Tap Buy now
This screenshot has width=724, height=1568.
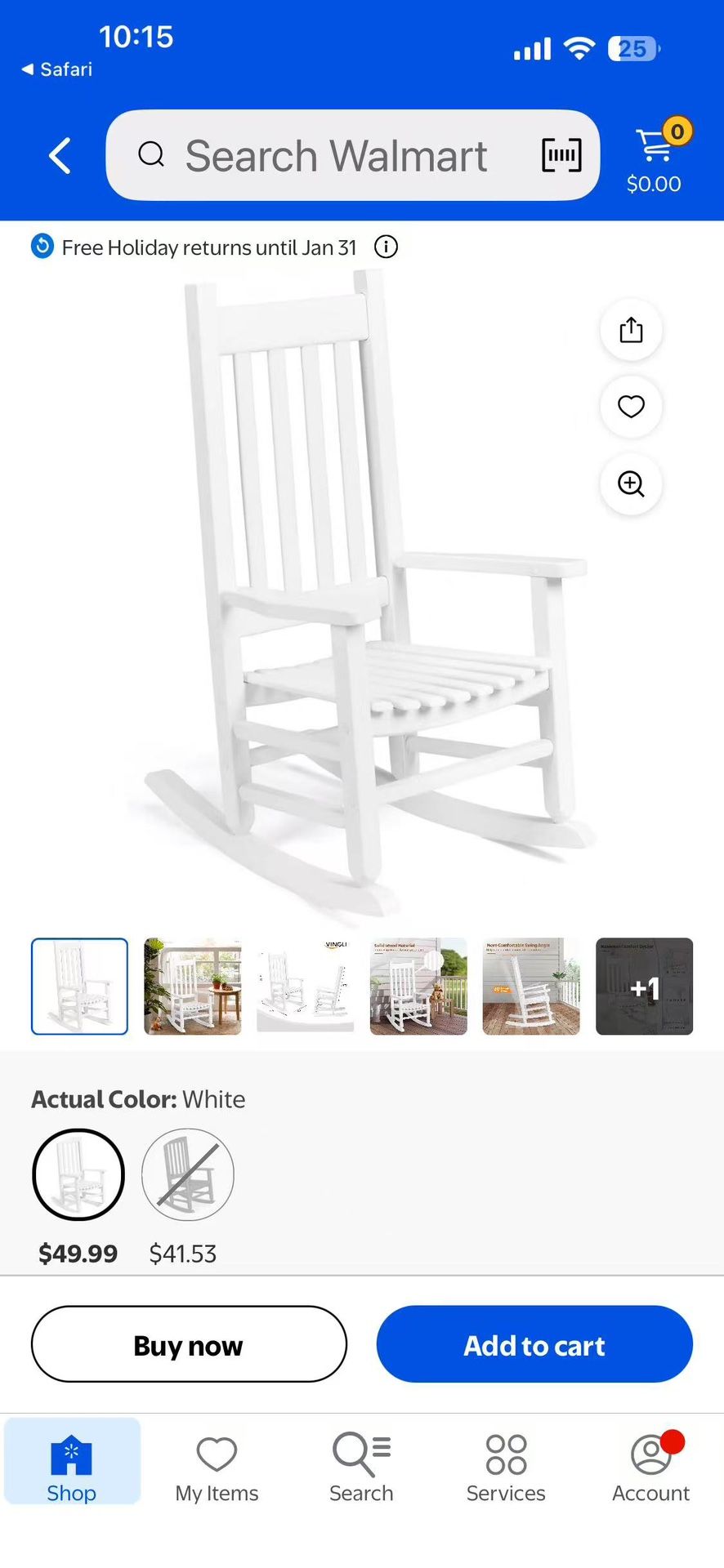[x=189, y=1344]
